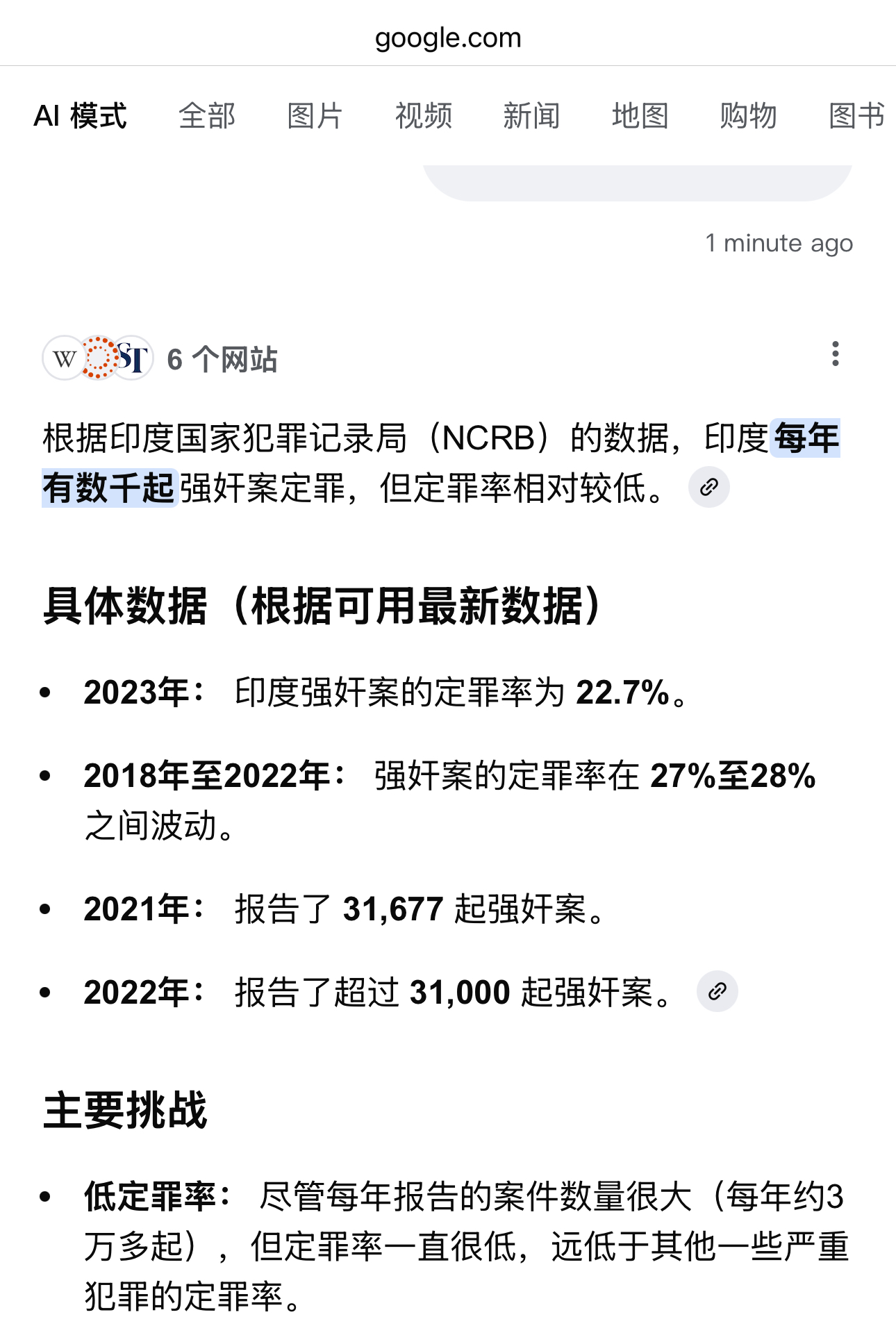896x1326 pixels.
Task: Open the 图书 tab
Action: tap(856, 116)
